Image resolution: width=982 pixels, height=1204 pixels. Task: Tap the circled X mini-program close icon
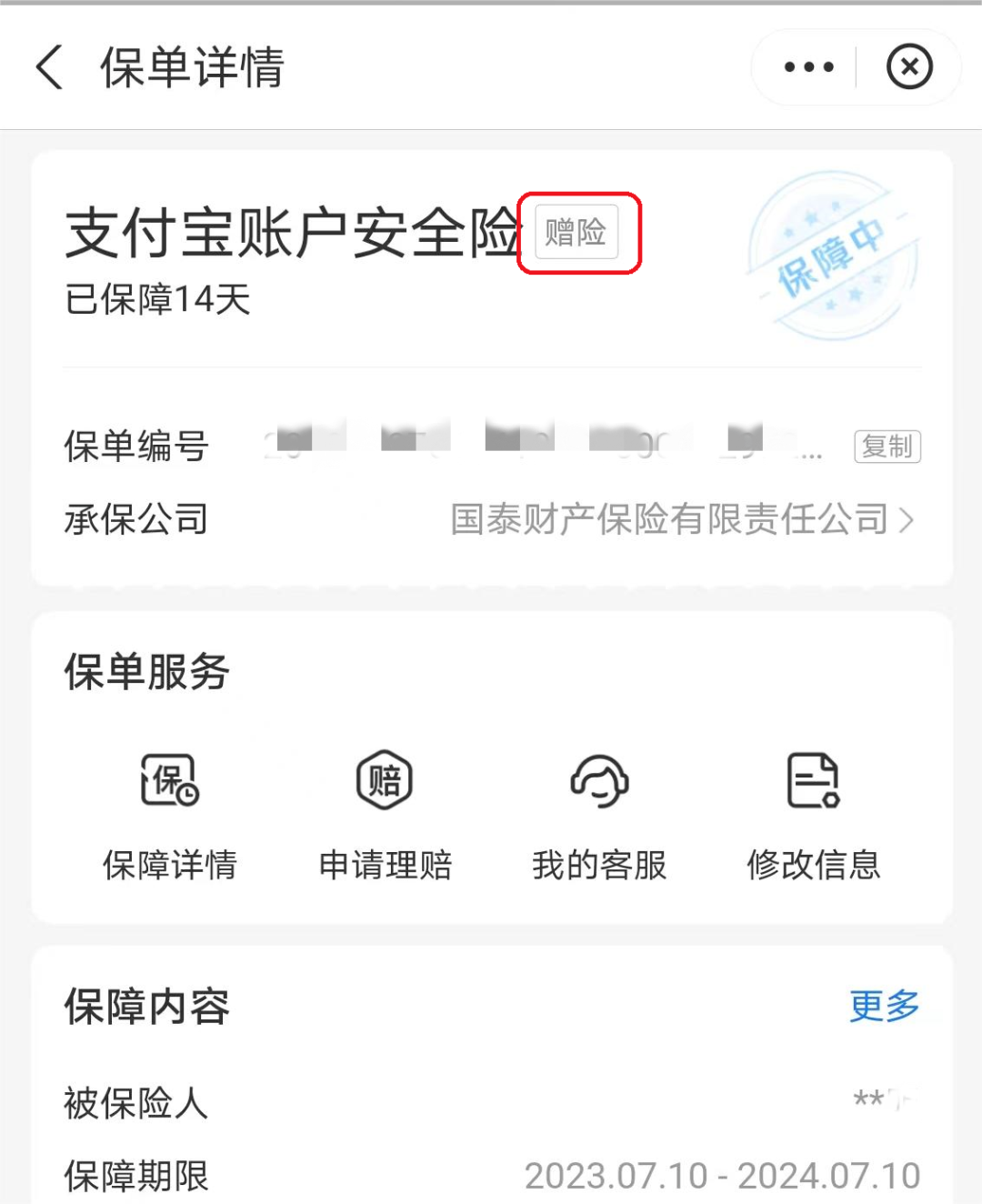[908, 66]
